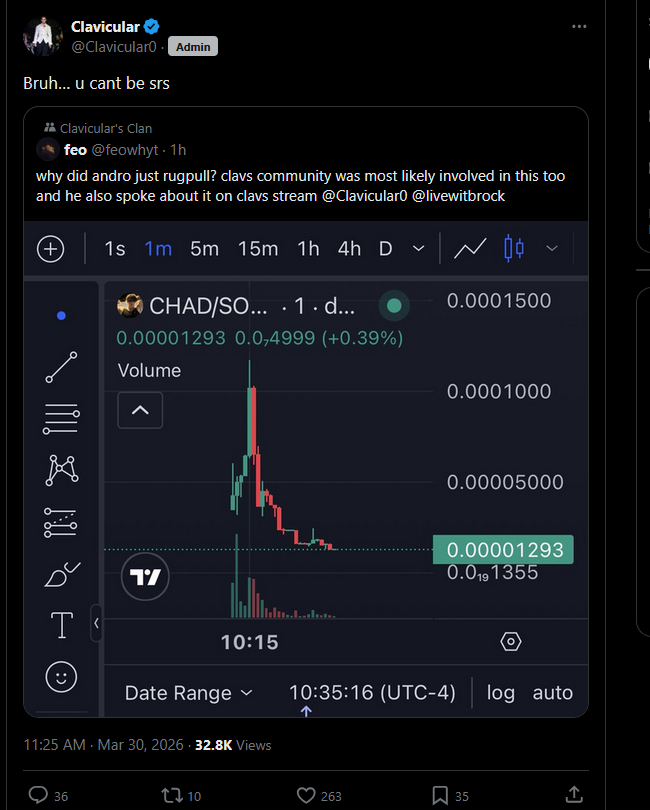This screenshot has width=650, height=810.
Task: Reply to this post
Action: point(39,795)
